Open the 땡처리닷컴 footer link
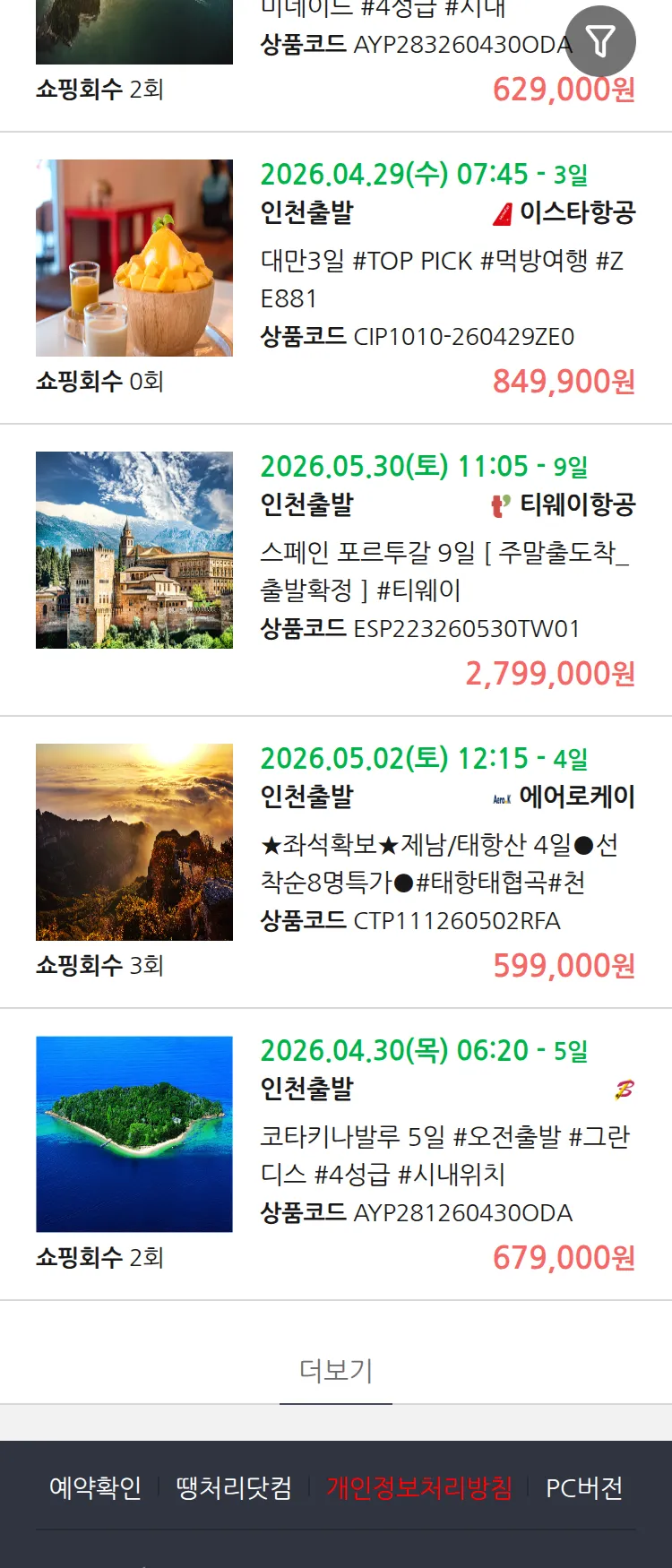The width and height of the screenshot is (672, 1568). tap(234, 1488)
